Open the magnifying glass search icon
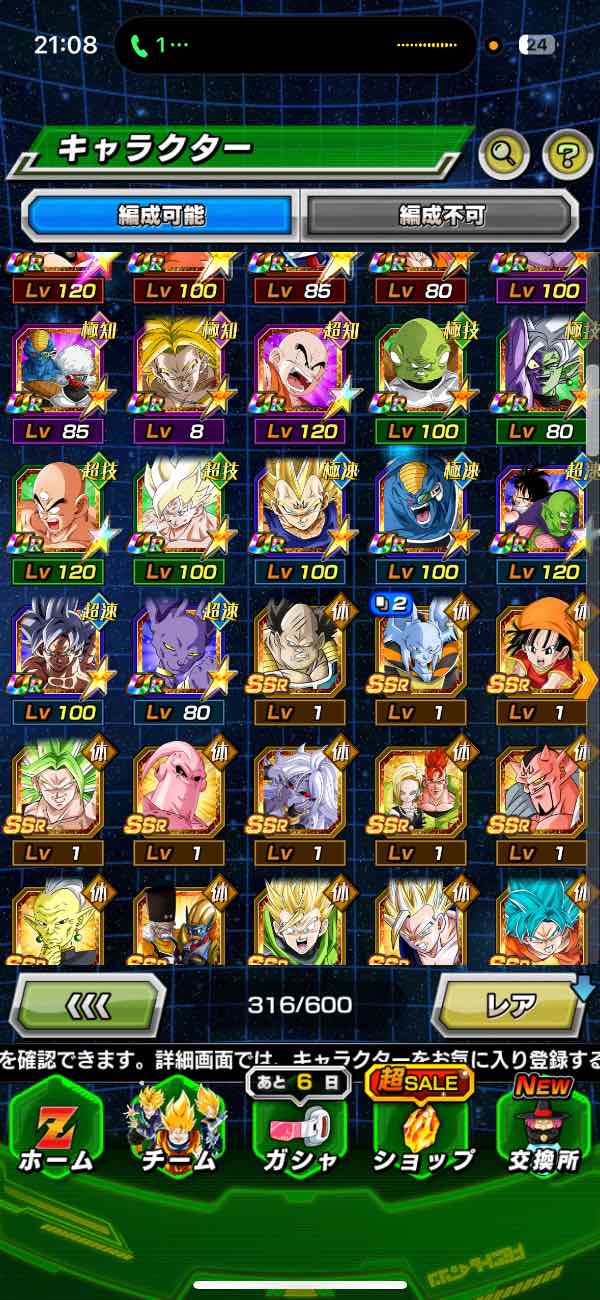 504,153
